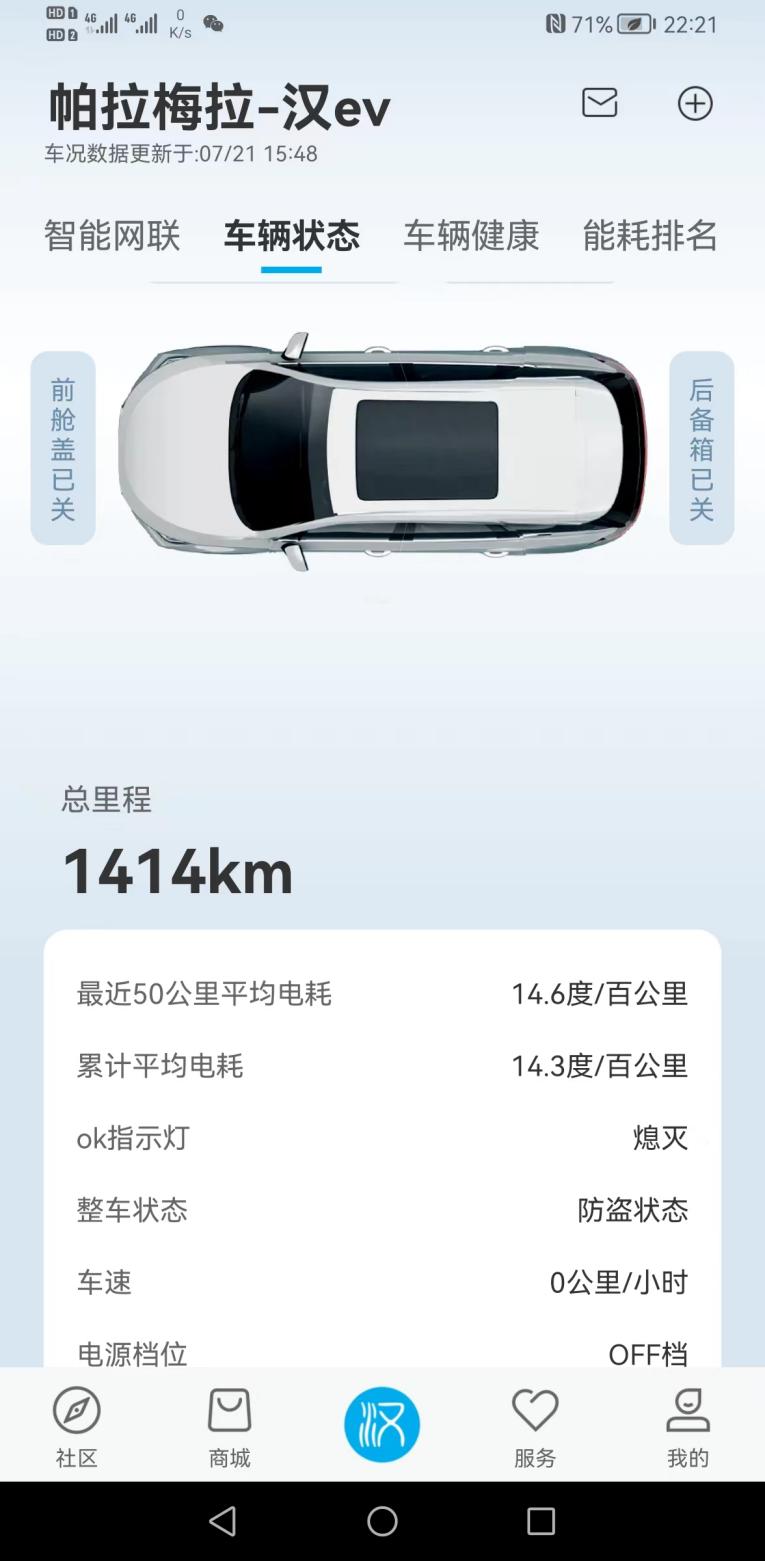The width and height of the screenshot is (765, 1561).
Task: Expand the 电源档位 OFF档 row
Action: coord(381,1353)
